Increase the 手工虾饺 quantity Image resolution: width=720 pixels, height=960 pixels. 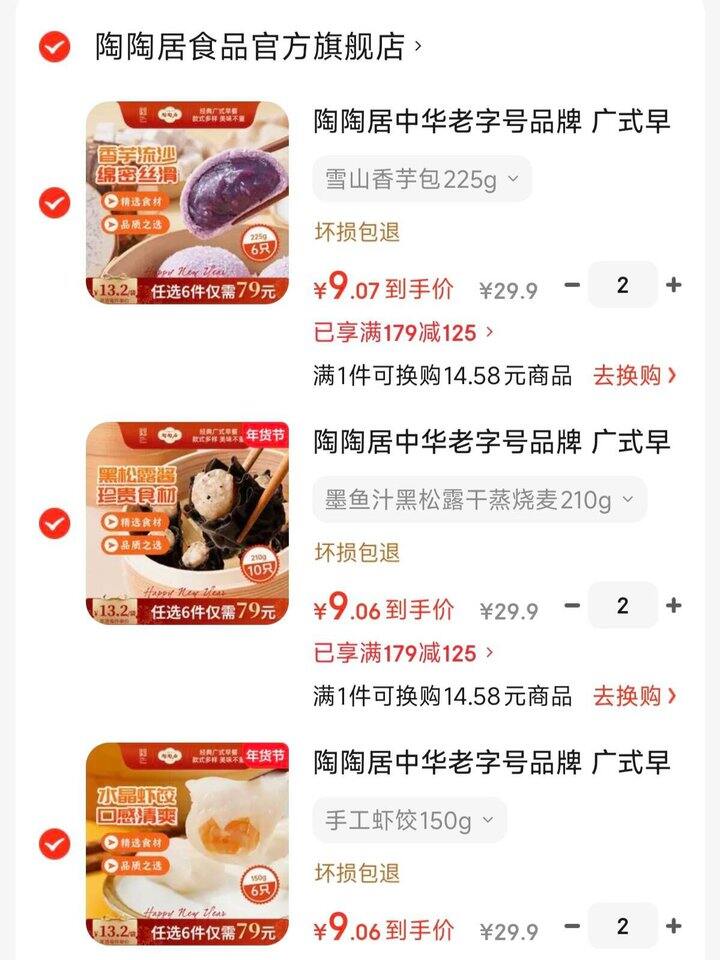674,926
